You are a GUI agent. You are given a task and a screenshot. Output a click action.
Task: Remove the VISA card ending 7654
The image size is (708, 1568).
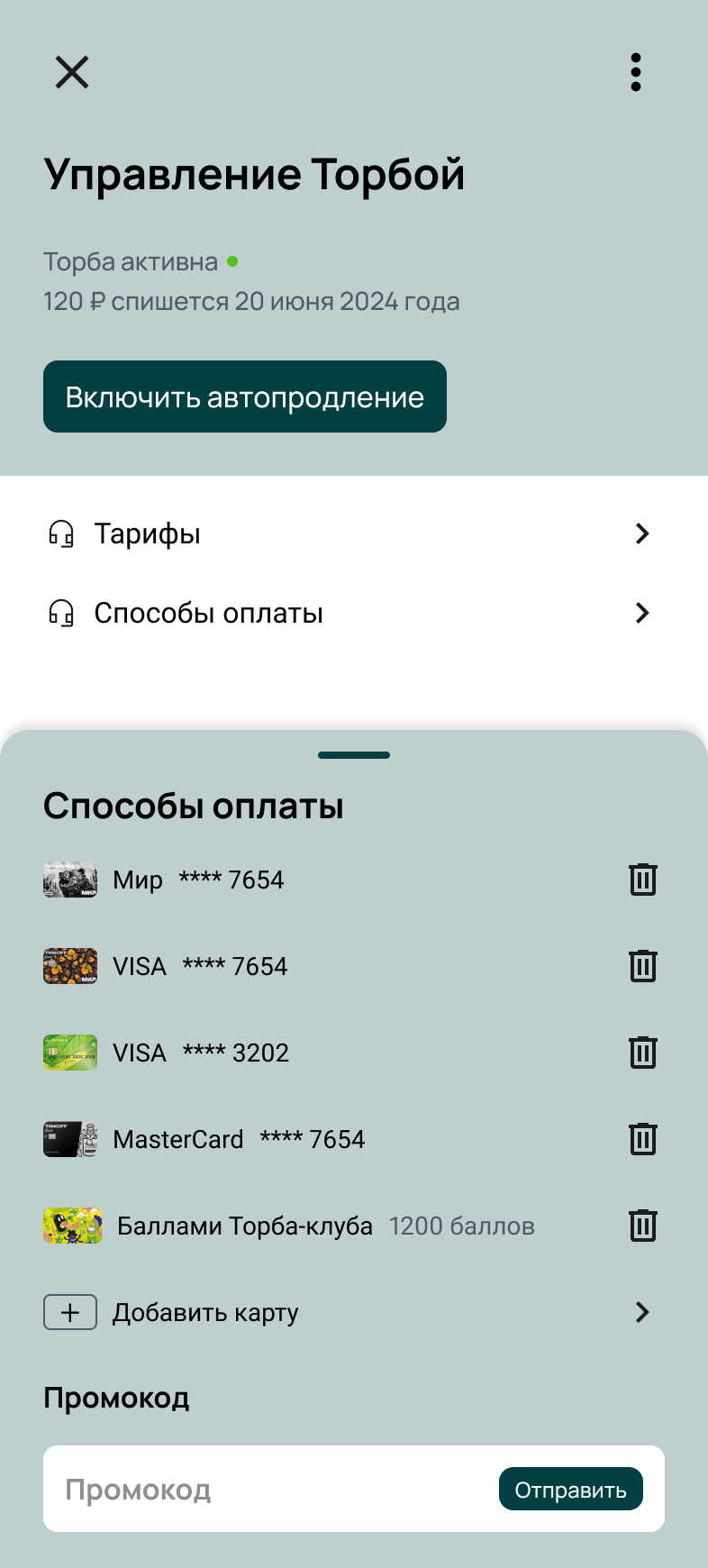coord(642,966)
